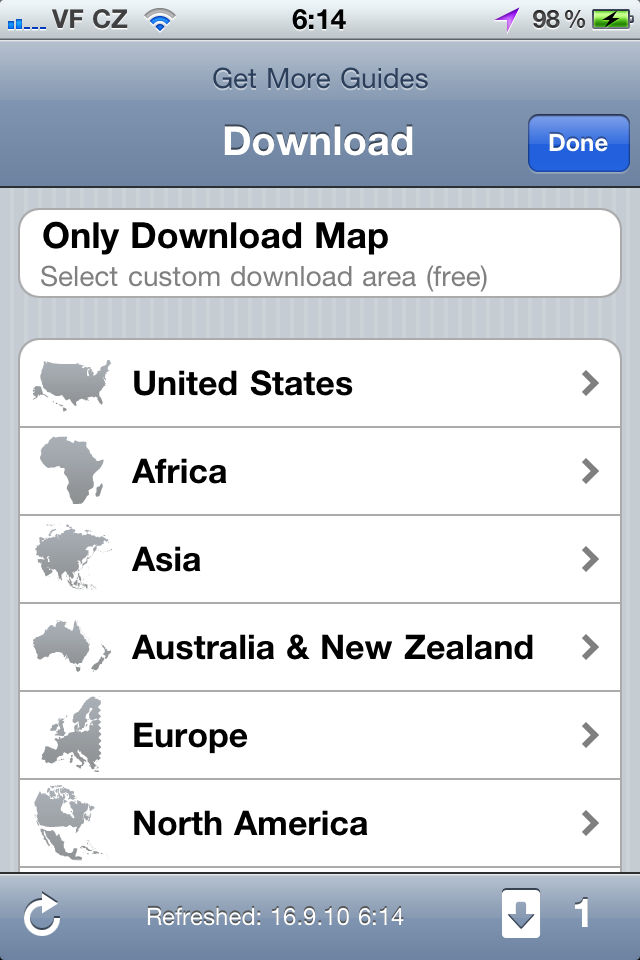Open United States guides
Viewport: 640px width, 960px height.
click(320, 384)
